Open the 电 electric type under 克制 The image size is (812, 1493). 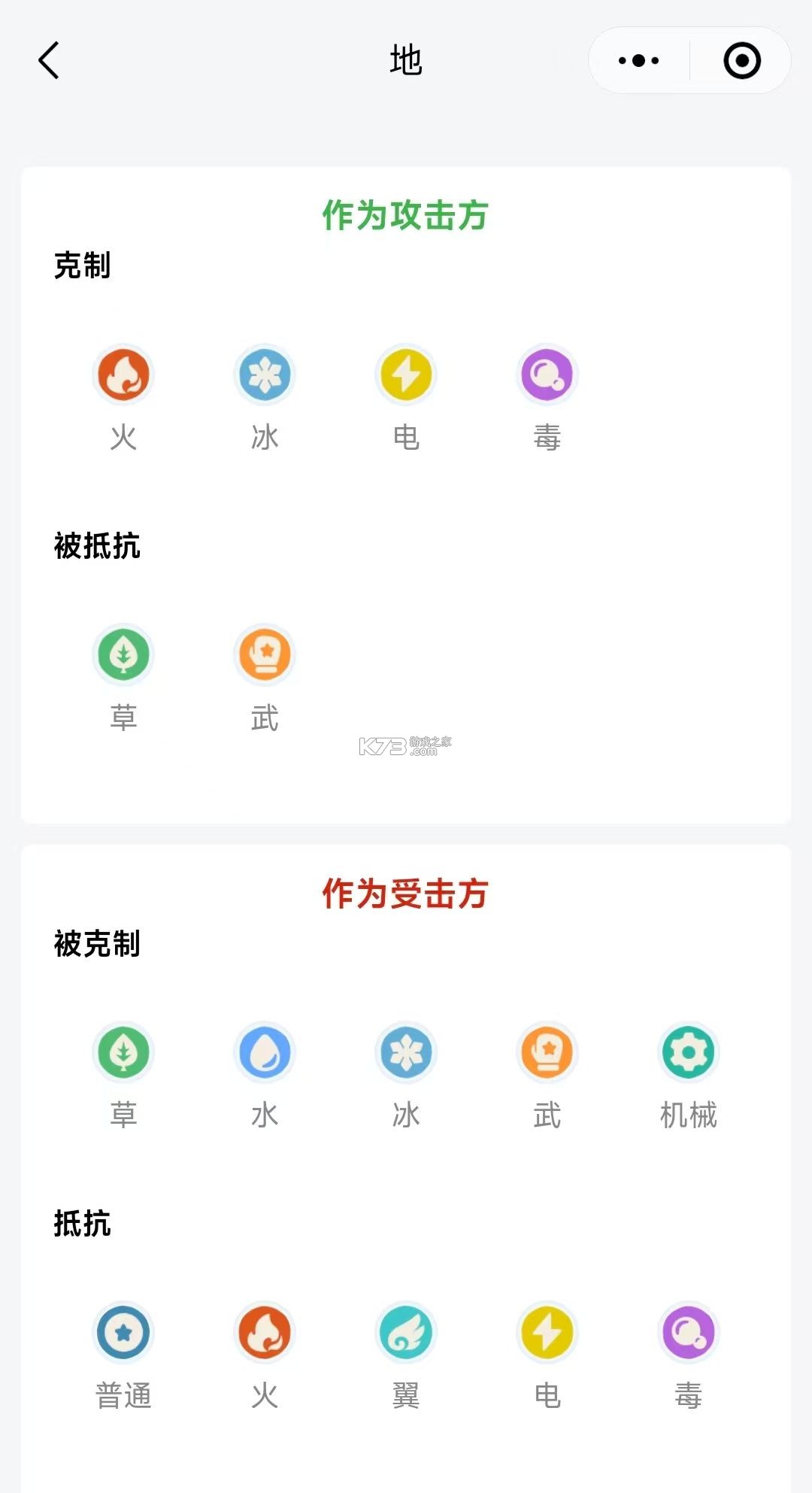pyautogui.click(x=406, y=374)
